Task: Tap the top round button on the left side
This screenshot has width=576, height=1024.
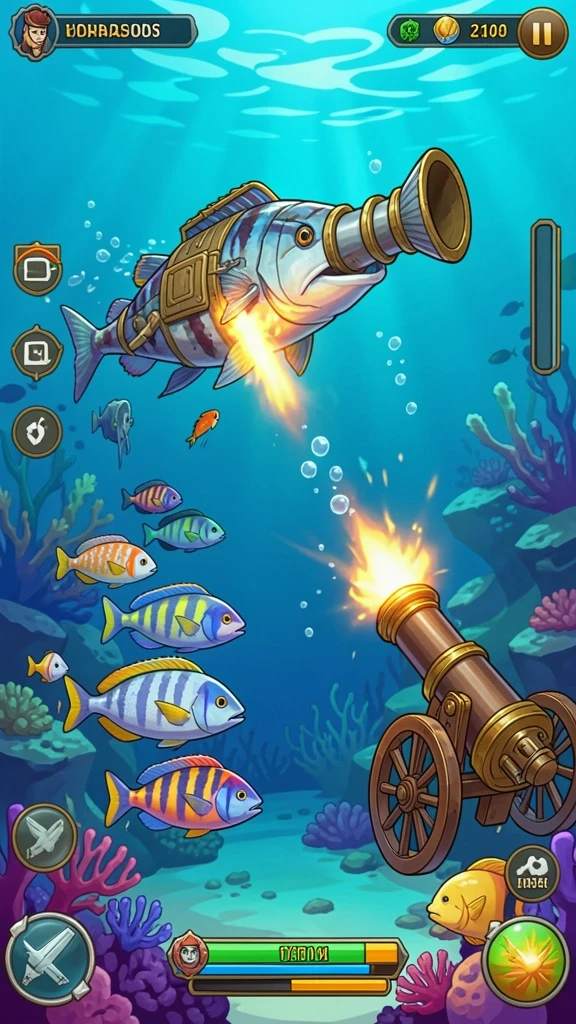Action: coord(38,268)
